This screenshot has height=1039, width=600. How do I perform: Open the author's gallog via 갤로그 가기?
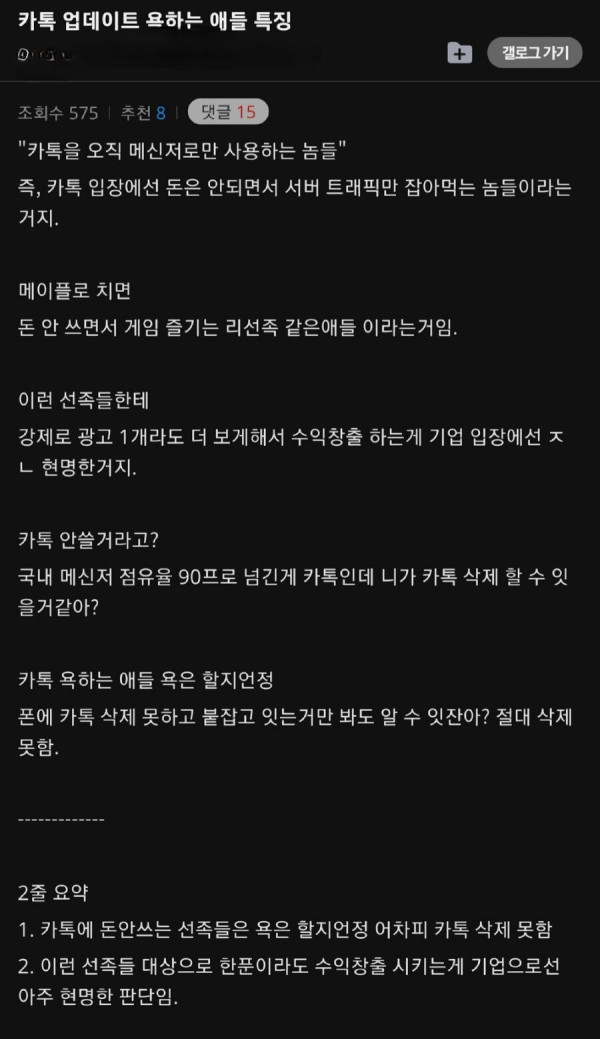tap(534, 52)
